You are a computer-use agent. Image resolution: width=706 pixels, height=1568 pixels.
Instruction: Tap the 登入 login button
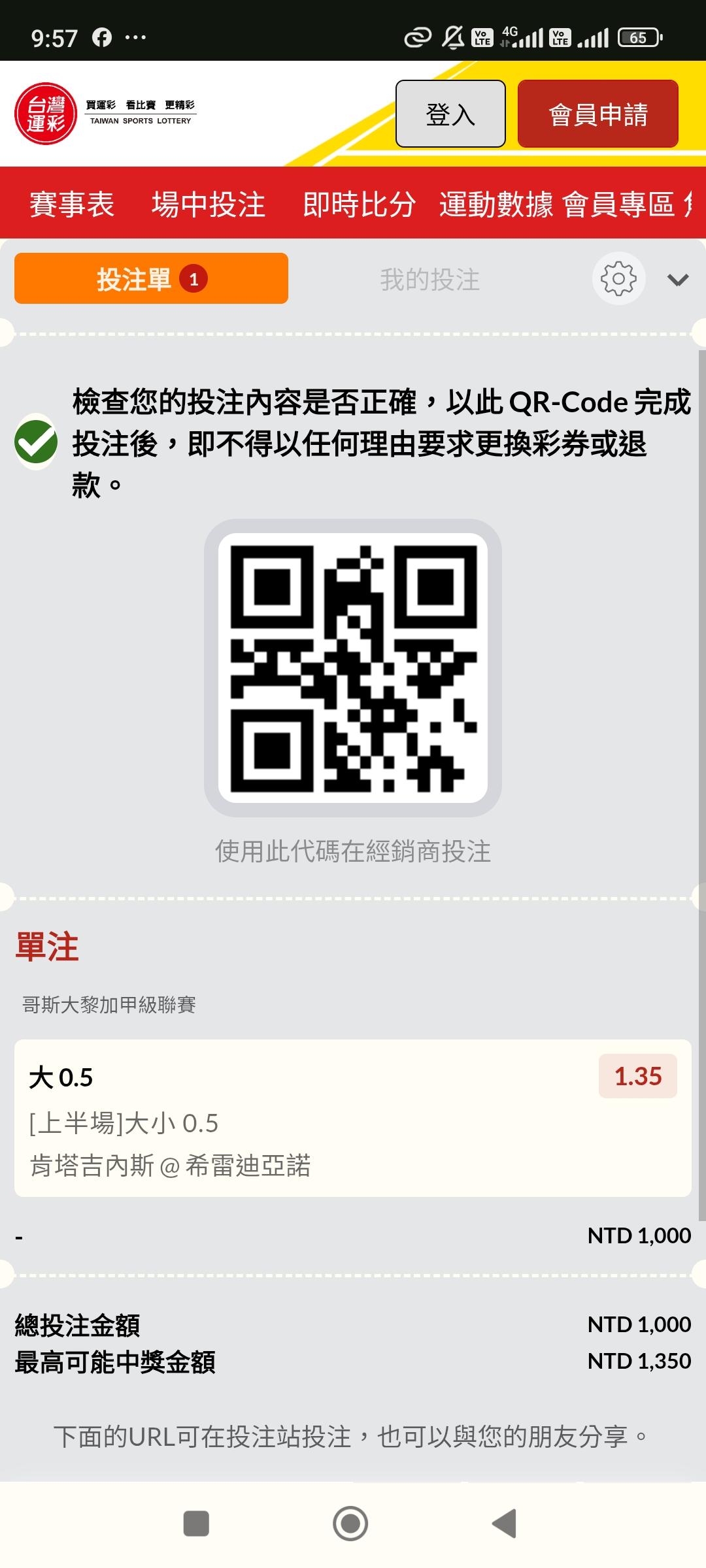pos(450,114)
